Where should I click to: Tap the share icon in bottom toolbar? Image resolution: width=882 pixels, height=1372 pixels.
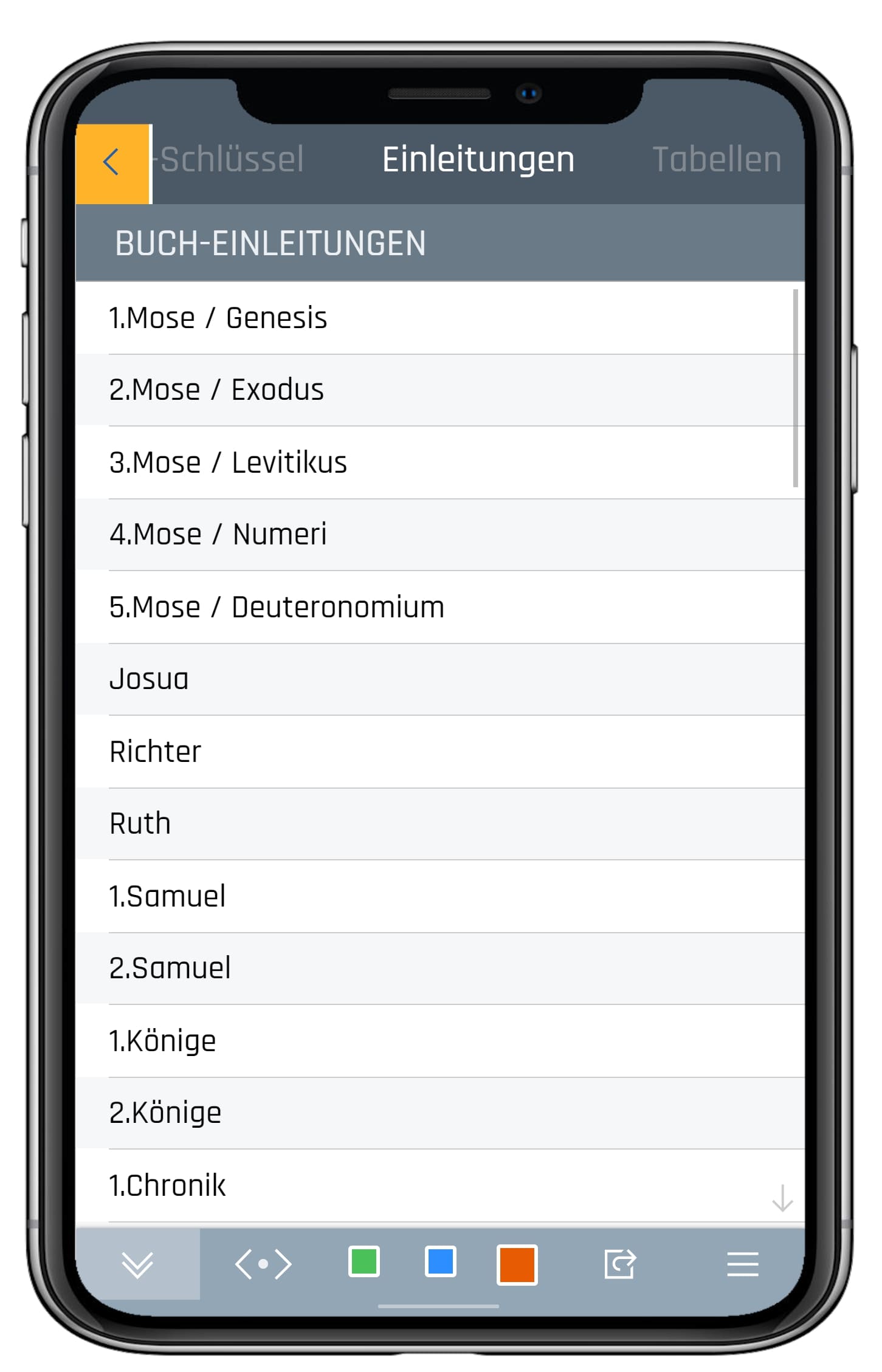(x=619, y=1264)
